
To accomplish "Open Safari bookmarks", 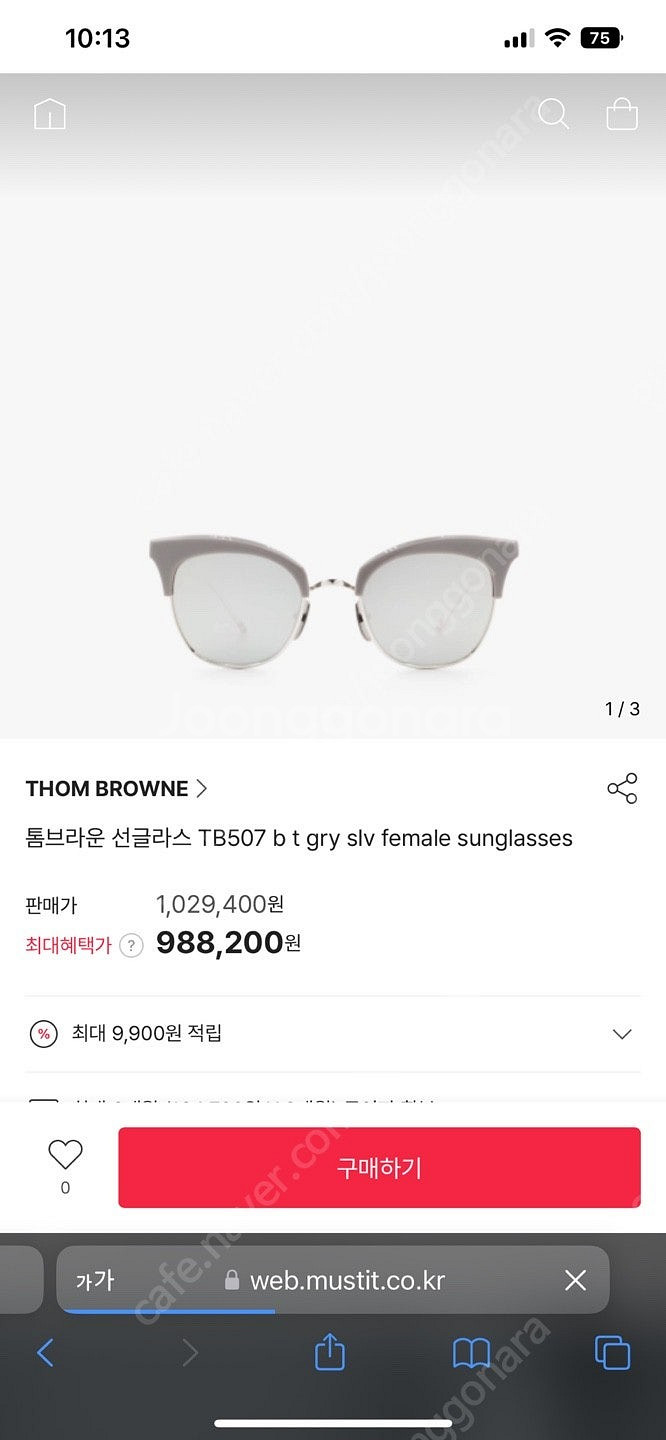I will click(x=471, y=1354).
